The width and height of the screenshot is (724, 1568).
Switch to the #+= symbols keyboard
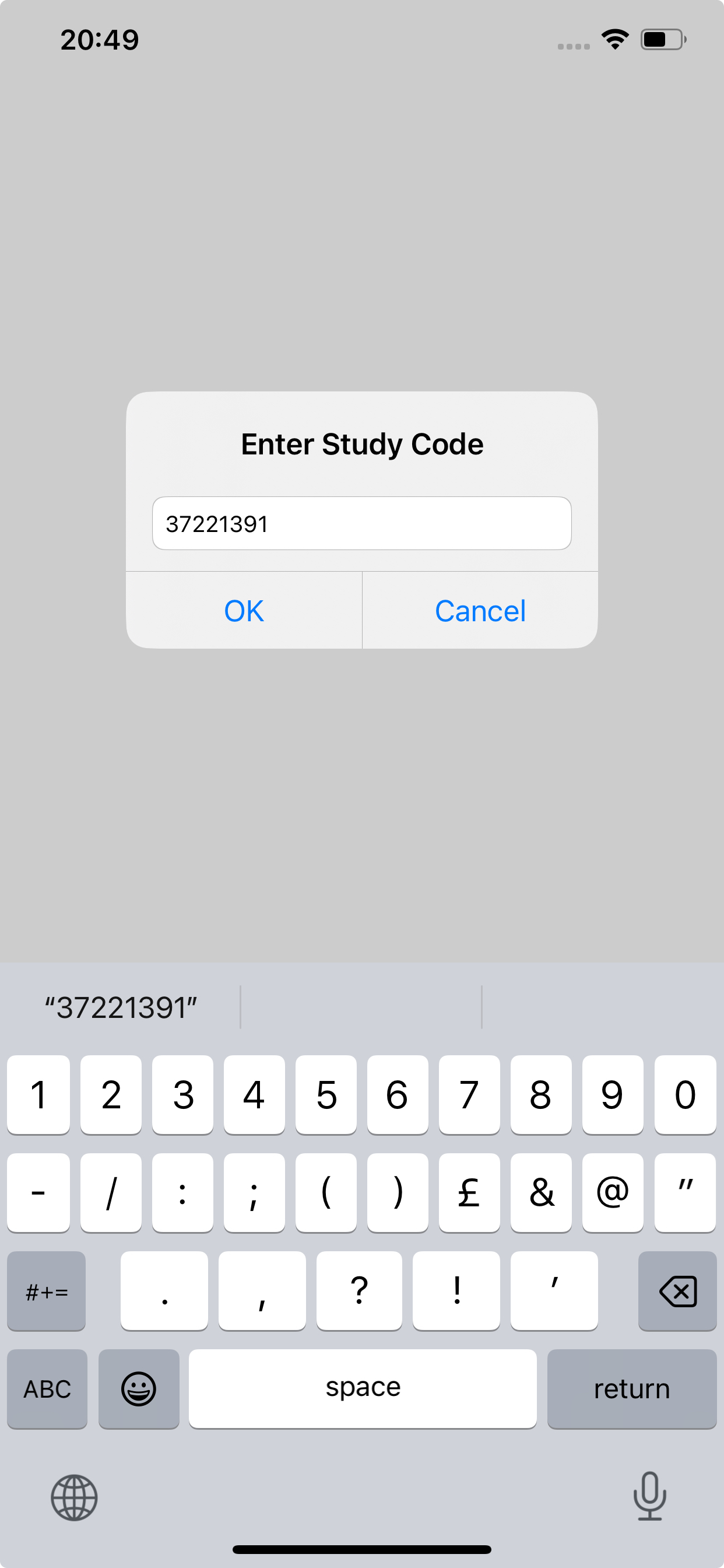pyautogui.click(x=46, y=1290)
